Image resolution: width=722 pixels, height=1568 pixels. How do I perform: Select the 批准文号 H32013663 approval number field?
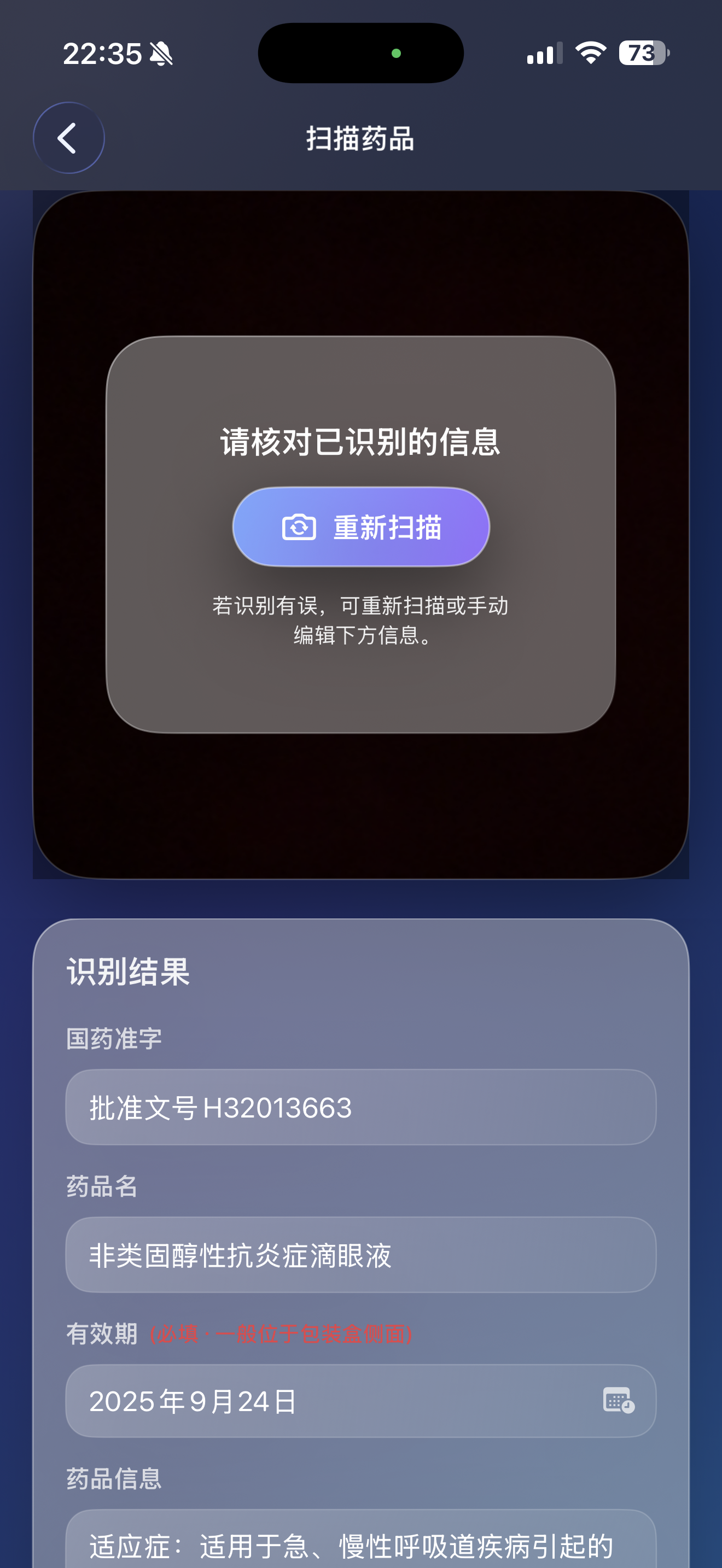[x=360, y=1107]
